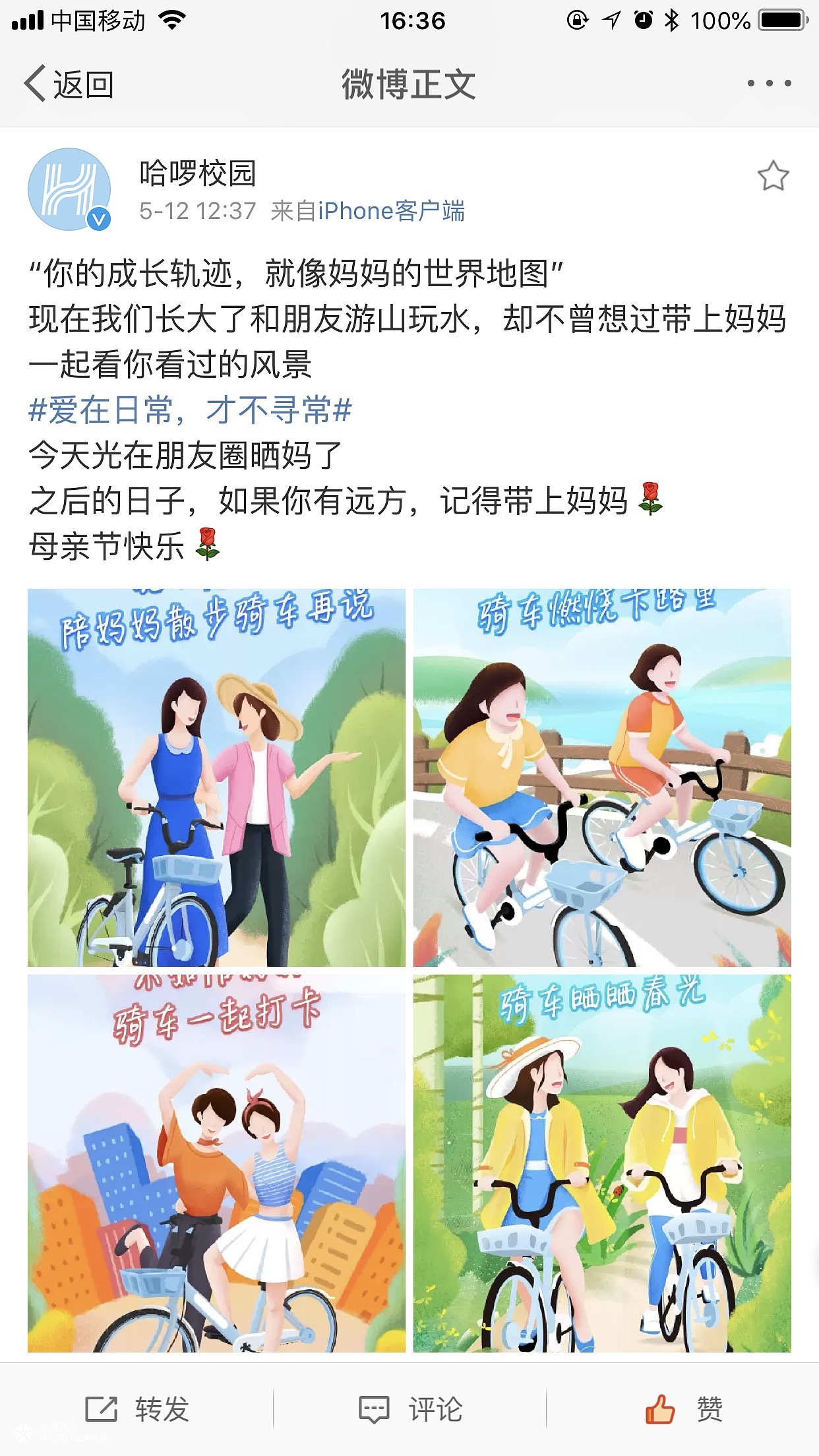Go back with the 返回 button
The image size is (819, 1456).
click(x=69, y=84)
